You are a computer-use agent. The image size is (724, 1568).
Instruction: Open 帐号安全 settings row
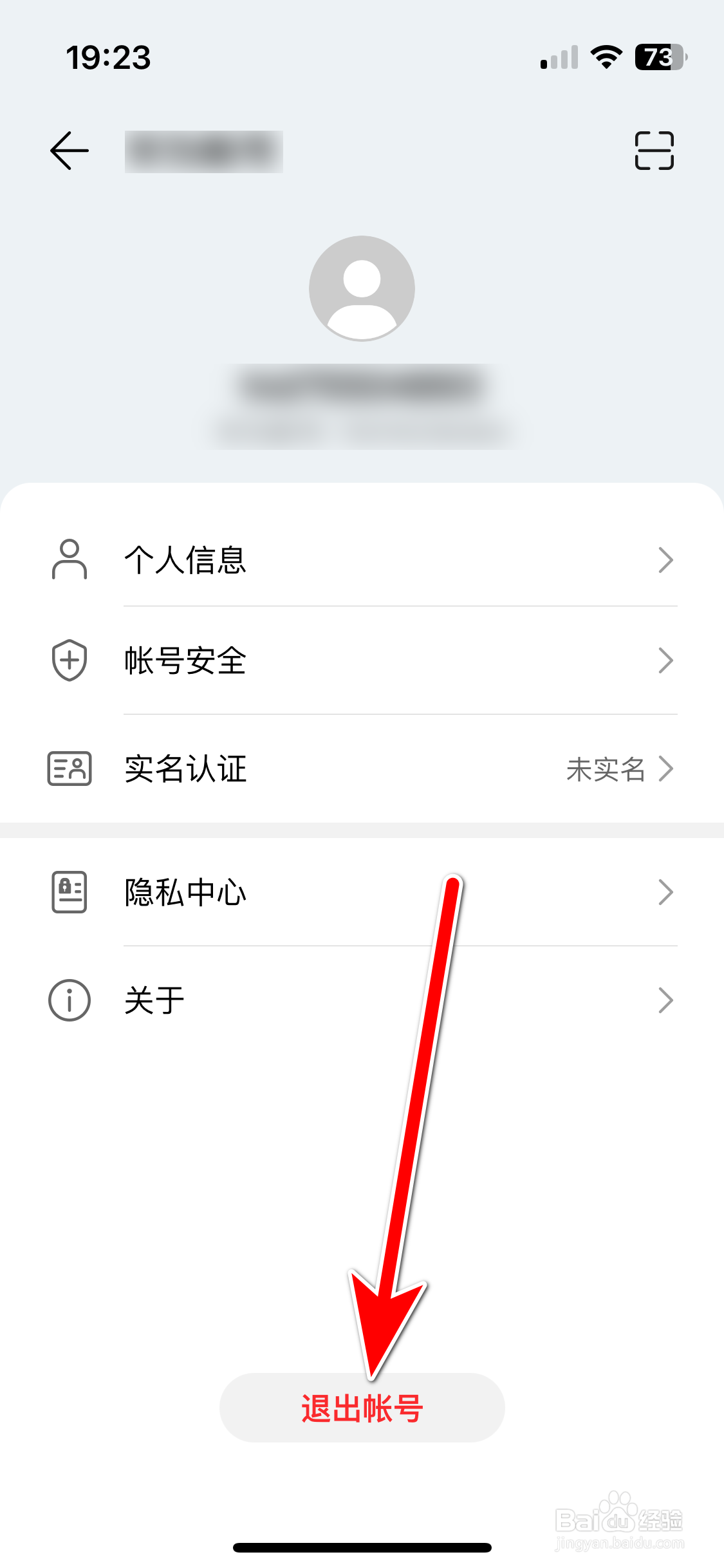point(257,659)
